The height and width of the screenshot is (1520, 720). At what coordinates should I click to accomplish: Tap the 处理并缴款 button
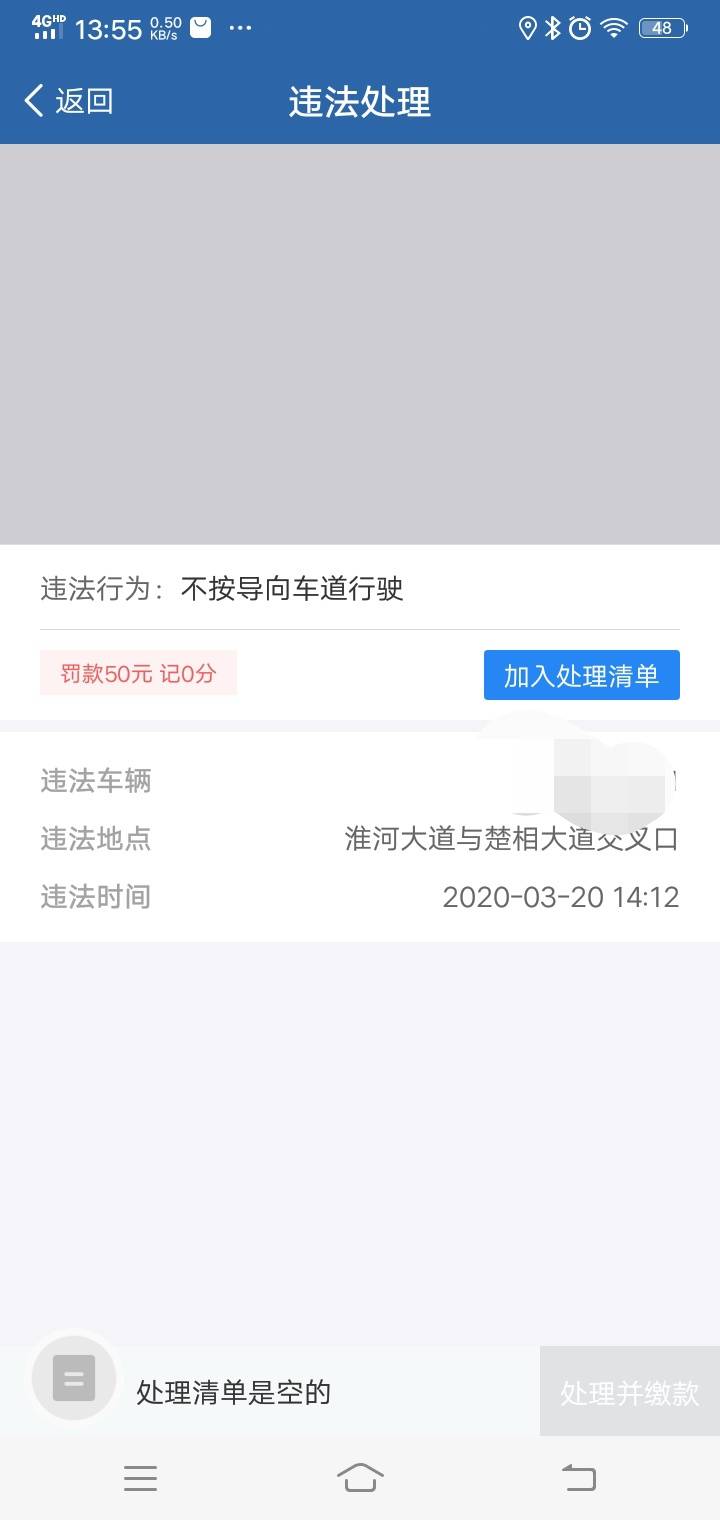(629, 1392)
